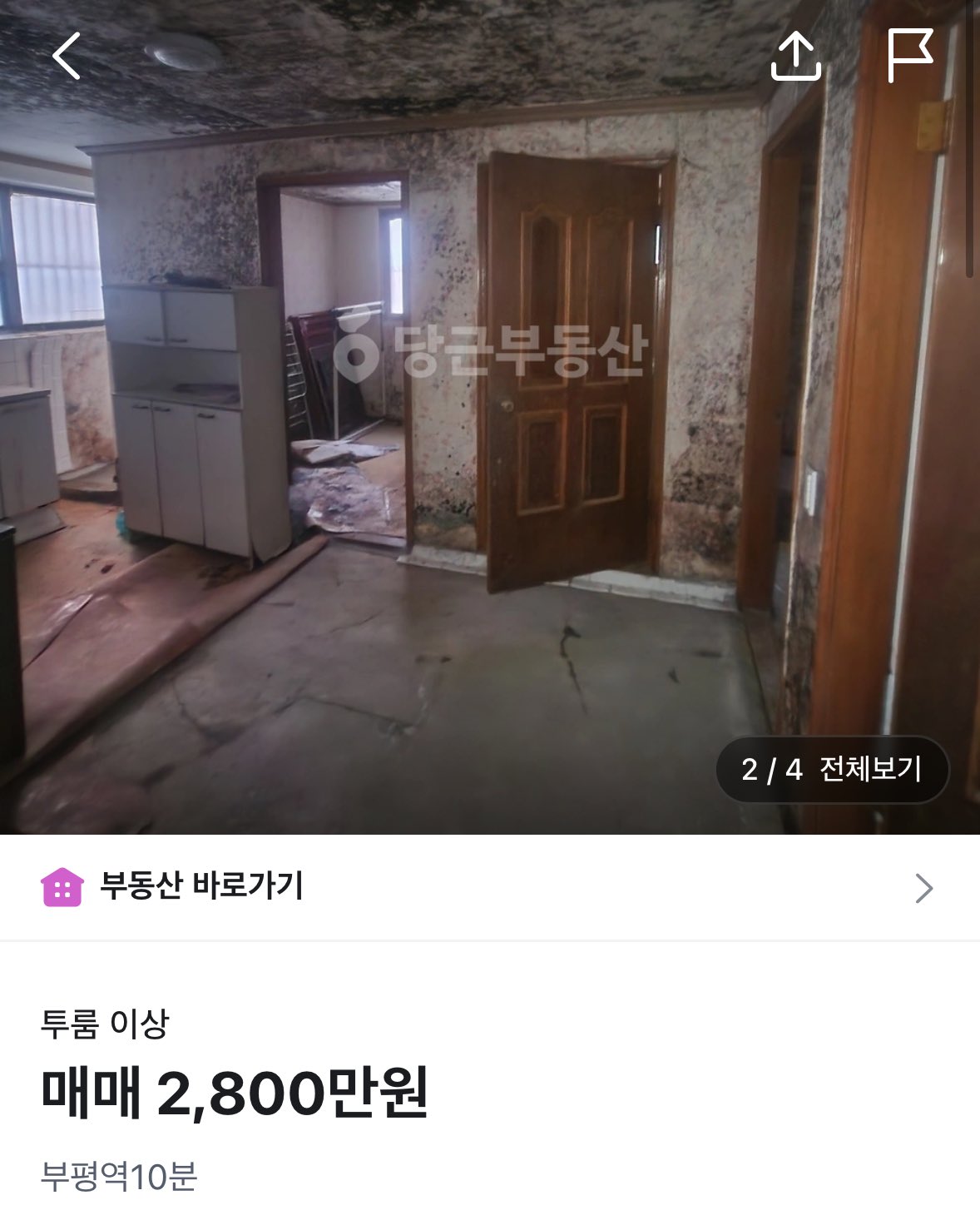This screenshot has width=980, height=1225.
Task: Tap the dark pill containing the photo counter
Action: pos(832,771)
